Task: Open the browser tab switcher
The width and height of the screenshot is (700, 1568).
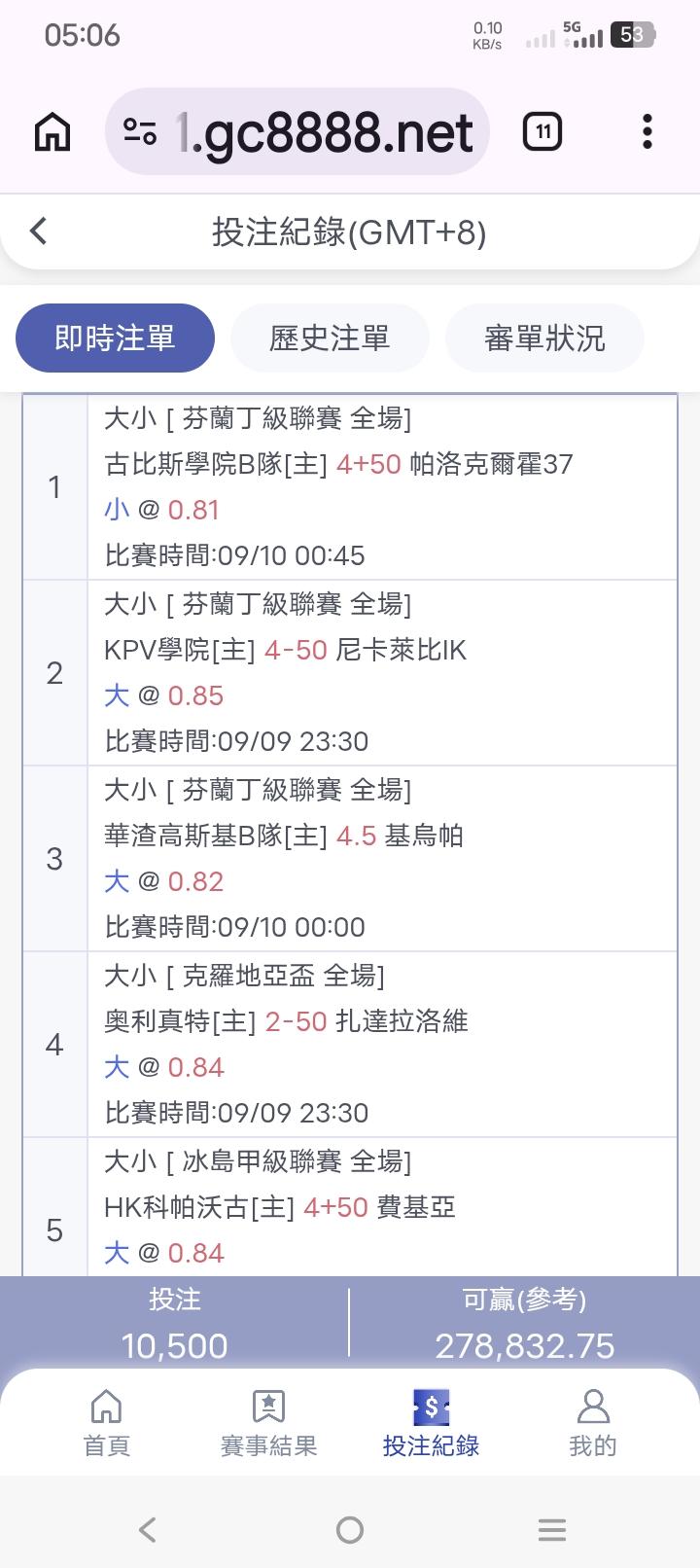Action: pyautogui.click(x=542, y=132)
